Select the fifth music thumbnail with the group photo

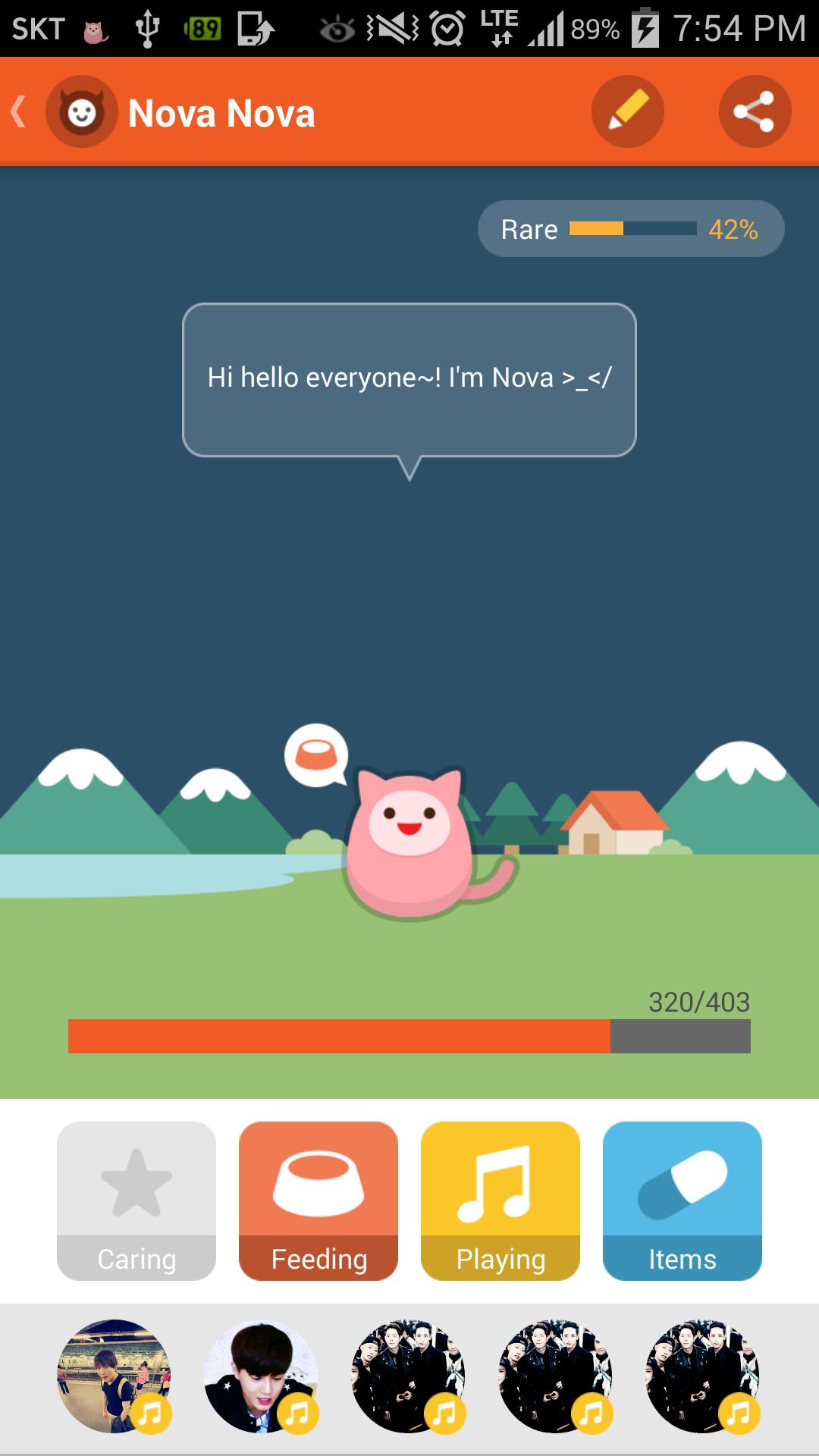pyautogui.click(x=702, y=1376)
